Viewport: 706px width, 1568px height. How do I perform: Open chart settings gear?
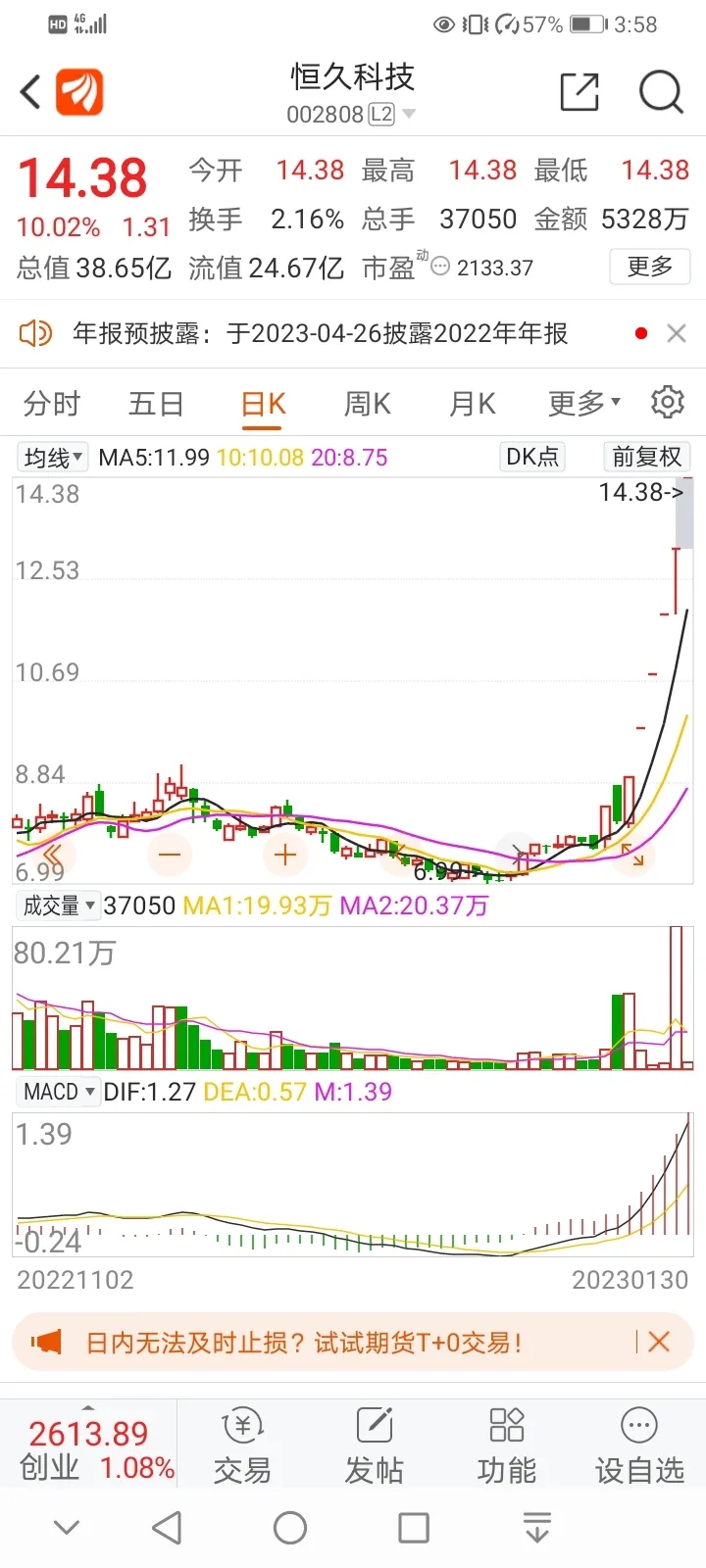click(x=668, y=402)
